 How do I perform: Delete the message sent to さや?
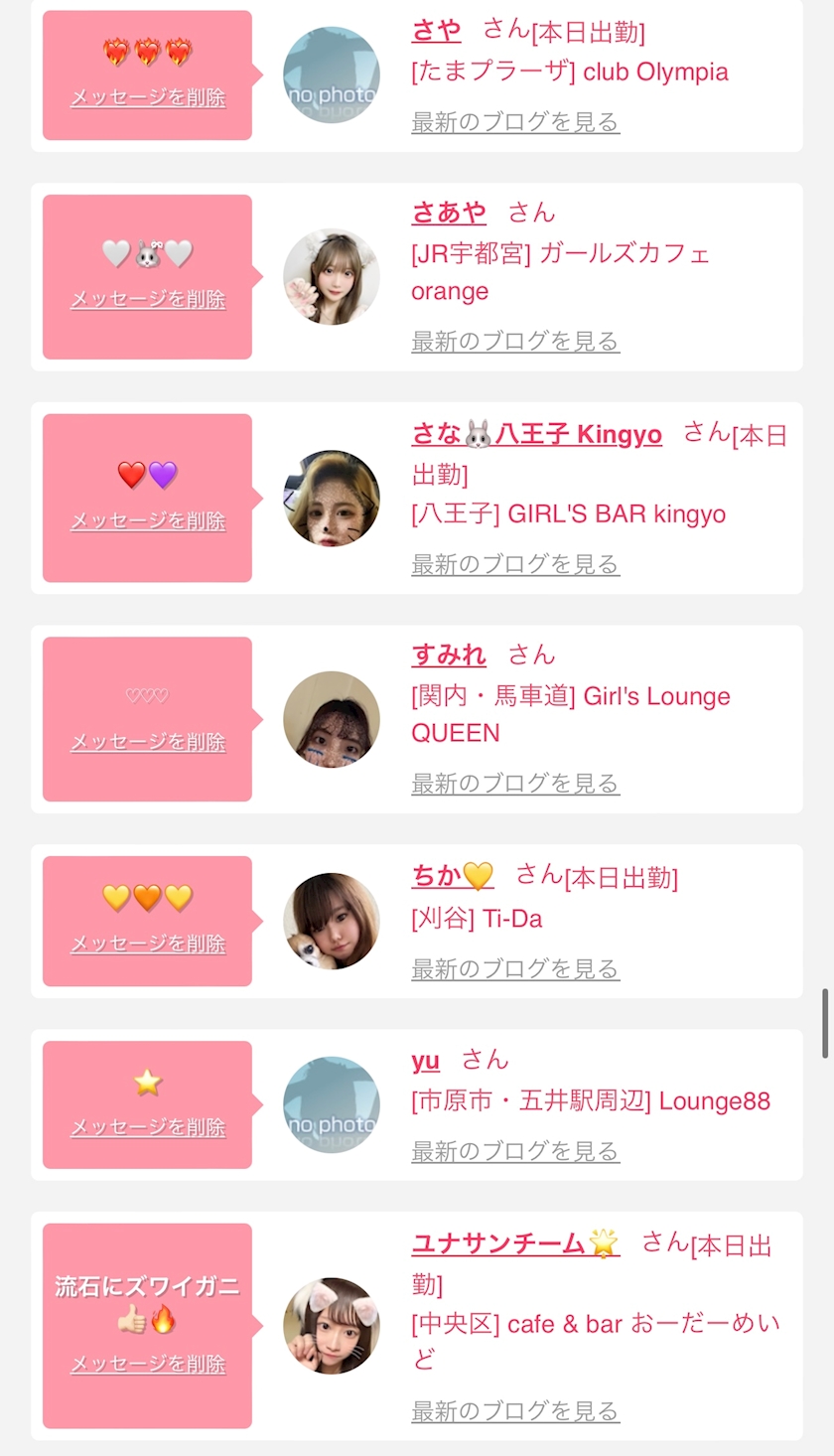point(148,97)
